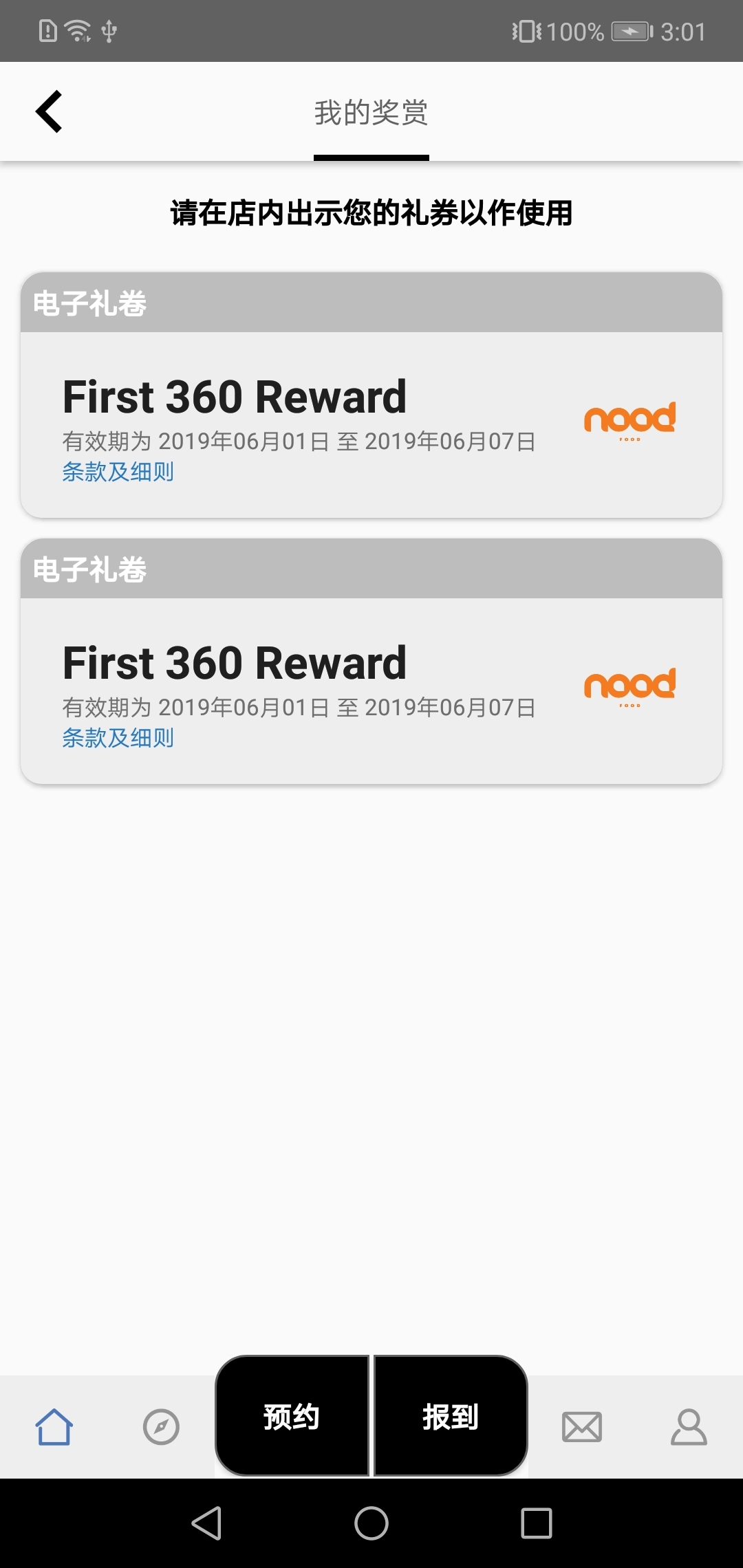The height and width of the screenshot is (1568, 743).
Task: Click the nood logo on the second coupon
Action: click(x=632, y=686)
